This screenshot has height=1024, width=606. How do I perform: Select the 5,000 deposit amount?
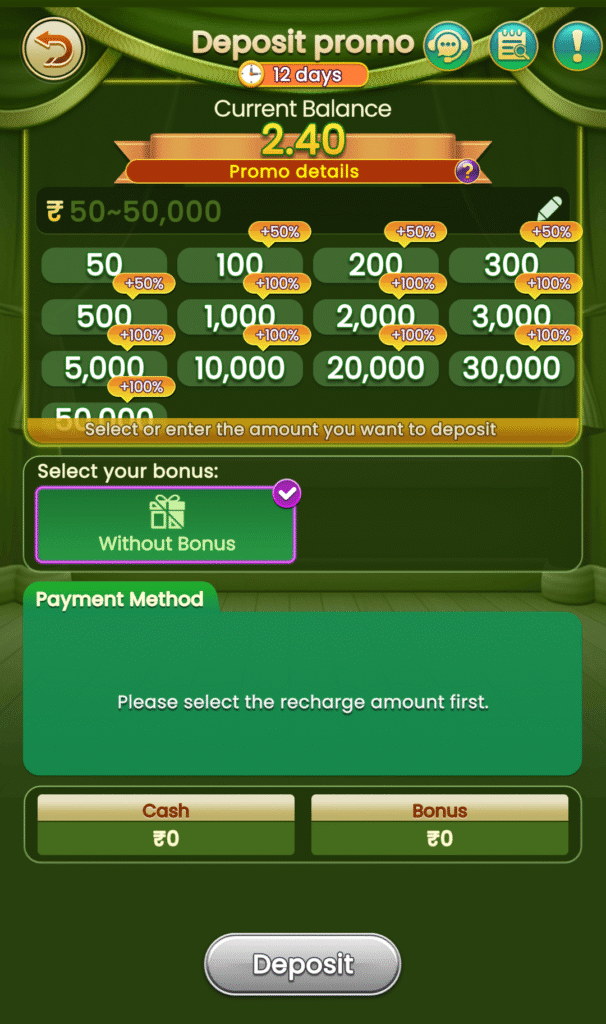point(104,369)
